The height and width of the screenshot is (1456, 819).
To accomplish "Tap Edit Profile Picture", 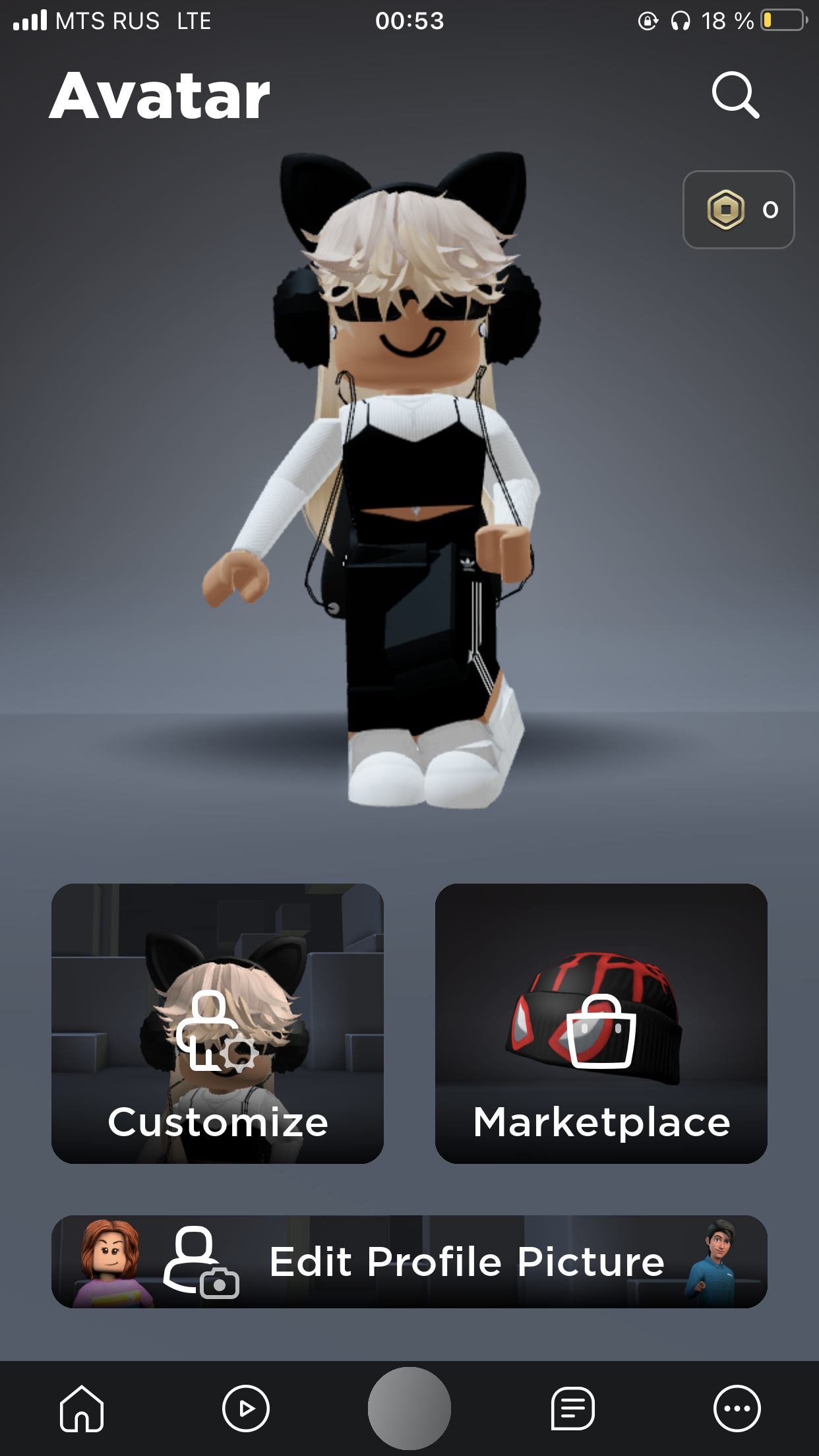I will [409, 1261].
